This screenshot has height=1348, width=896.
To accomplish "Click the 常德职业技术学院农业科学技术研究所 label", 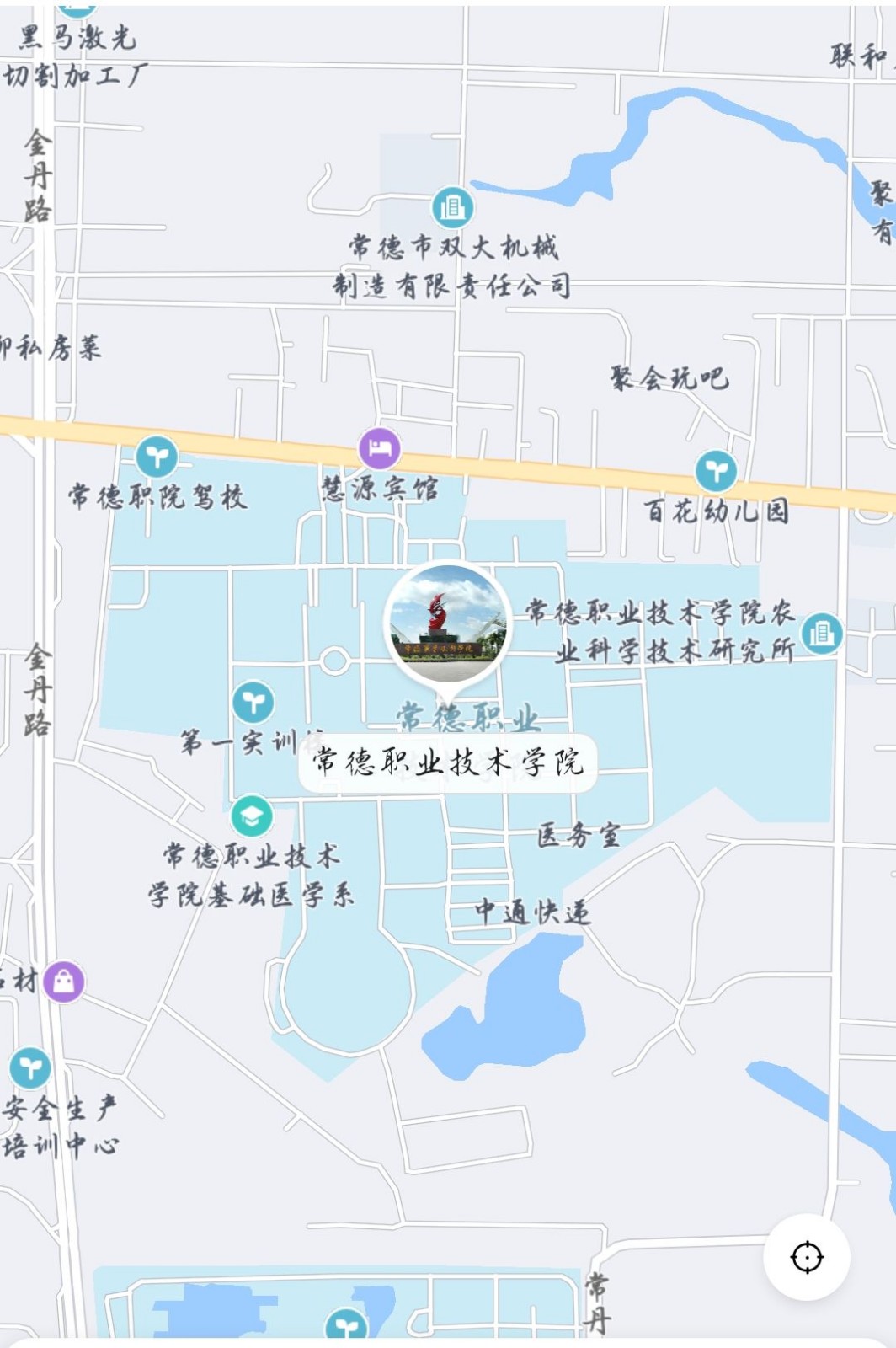I will coord(659,634).
